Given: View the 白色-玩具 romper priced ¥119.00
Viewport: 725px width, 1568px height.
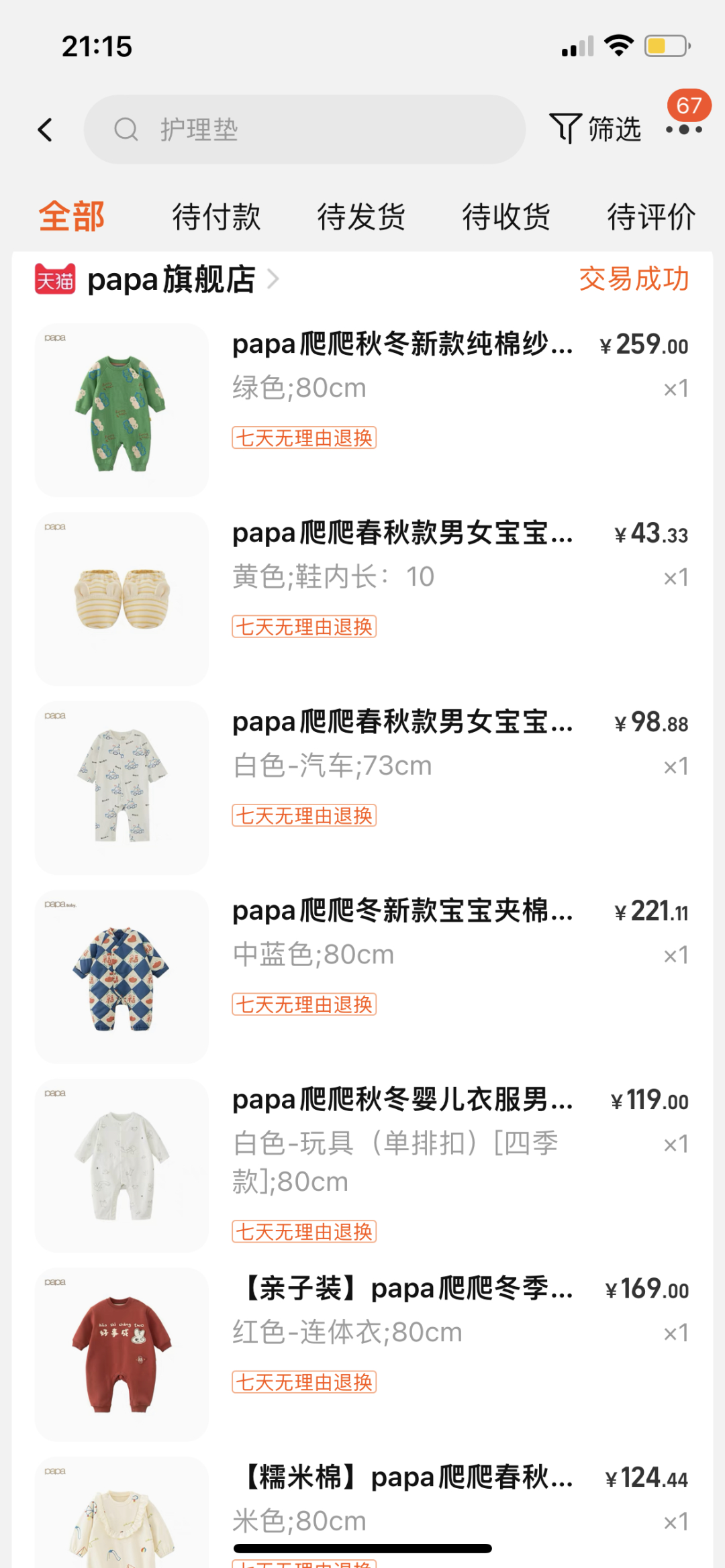Looking at the screenshot, I should click(x=401, y=1100).
